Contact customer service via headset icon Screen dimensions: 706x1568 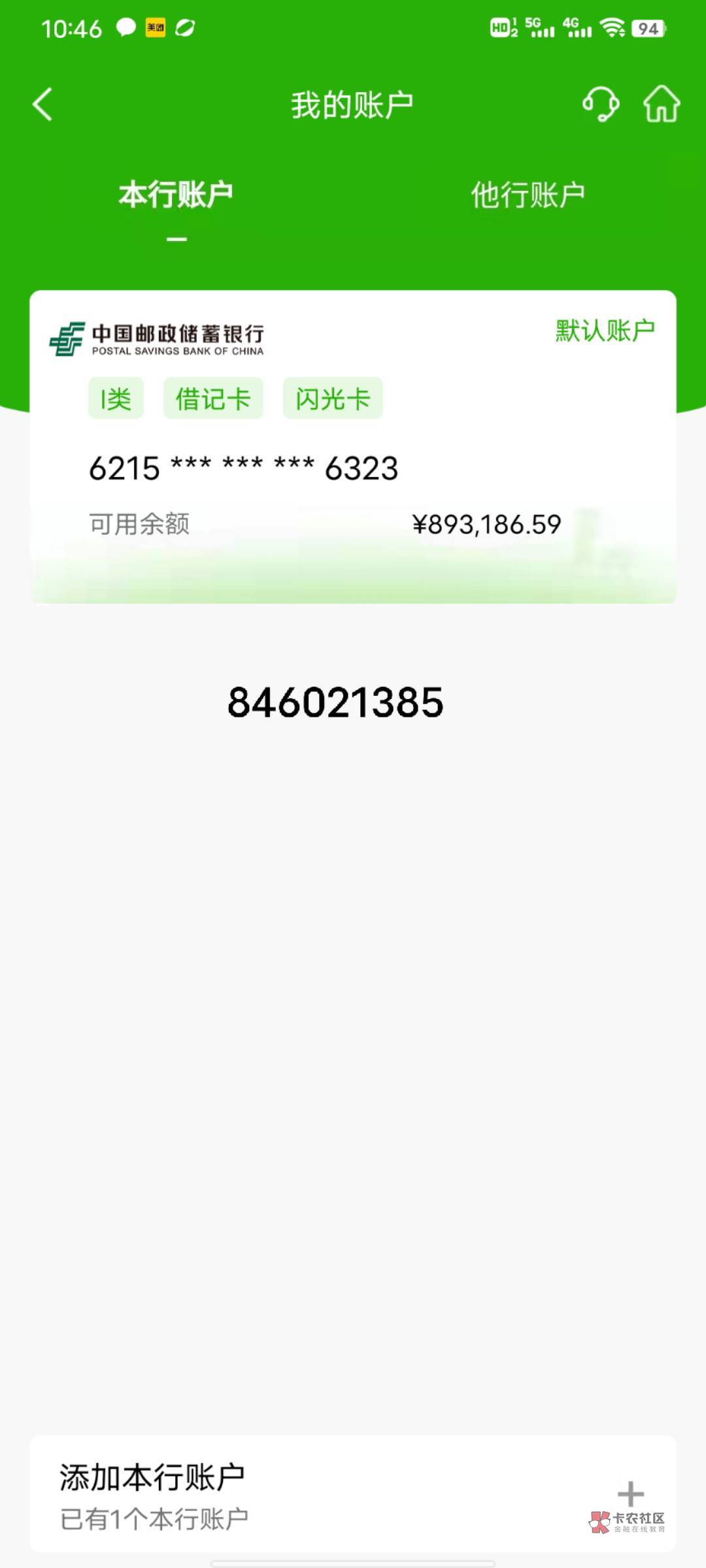600,105
